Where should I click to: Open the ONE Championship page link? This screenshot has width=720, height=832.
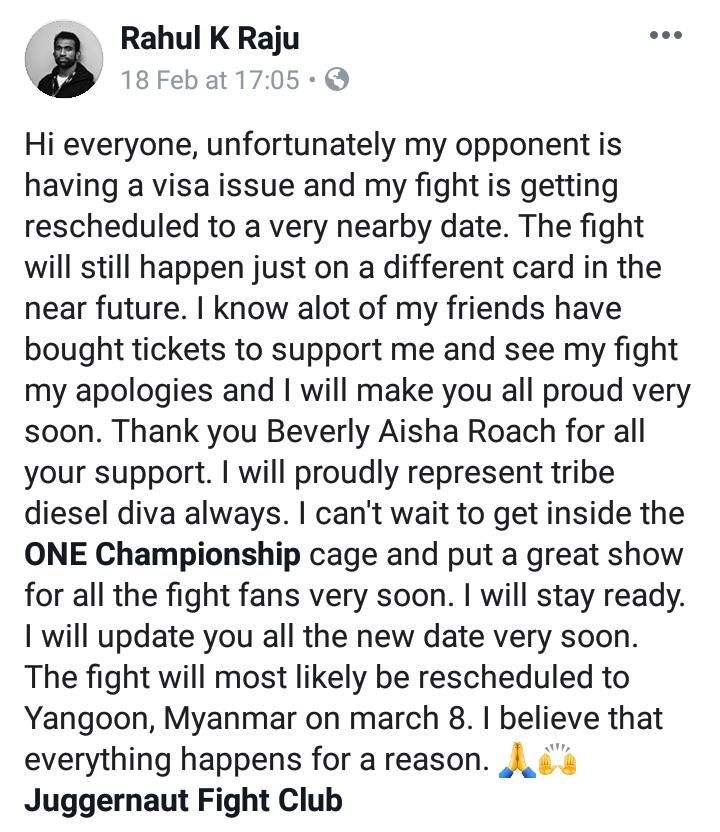162,553
